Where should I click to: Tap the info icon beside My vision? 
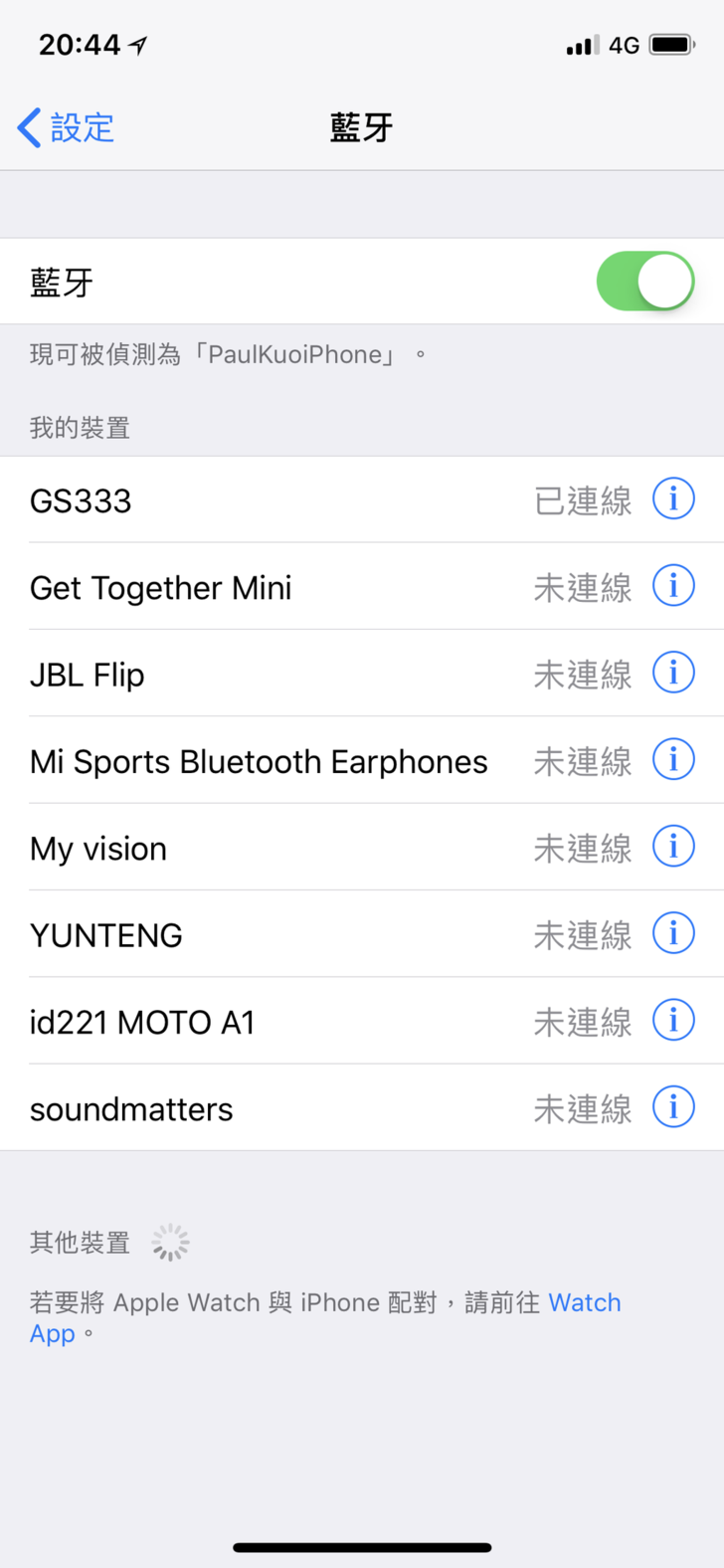click(673, 847)
